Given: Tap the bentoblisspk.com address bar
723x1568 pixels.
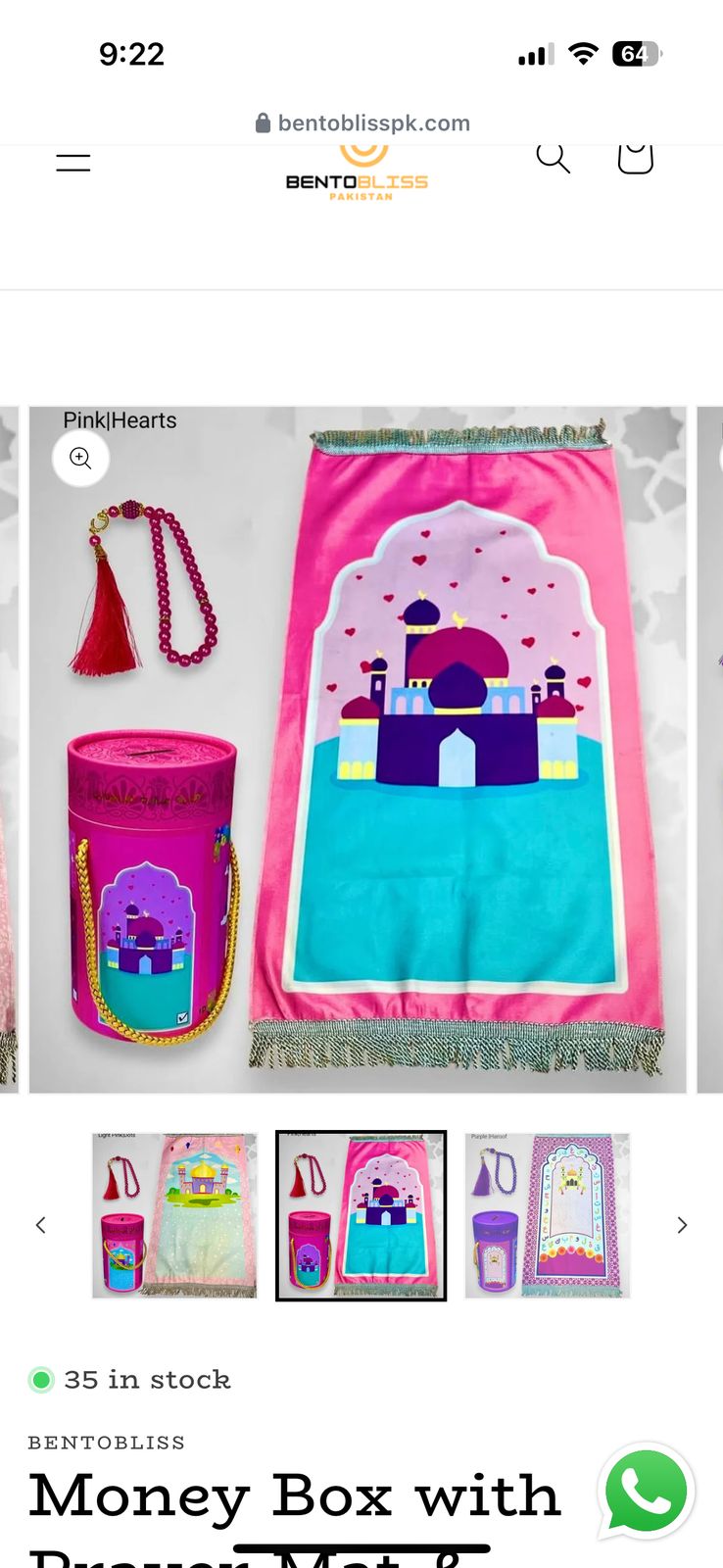Looking at the screenshot, I should tap(362, 123).
